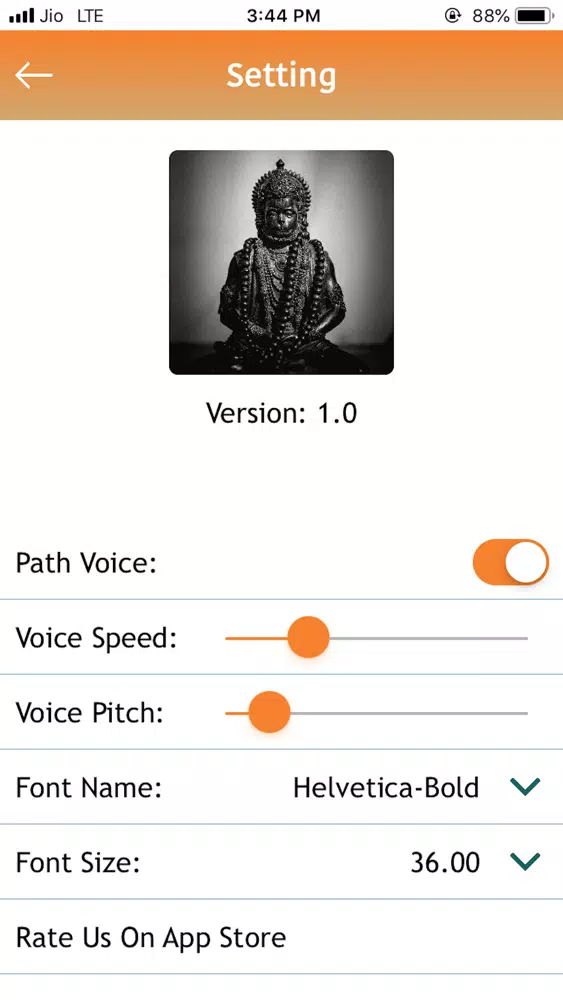Open the Font Size dropdown
563x1000 pixels.
(525, 862)
